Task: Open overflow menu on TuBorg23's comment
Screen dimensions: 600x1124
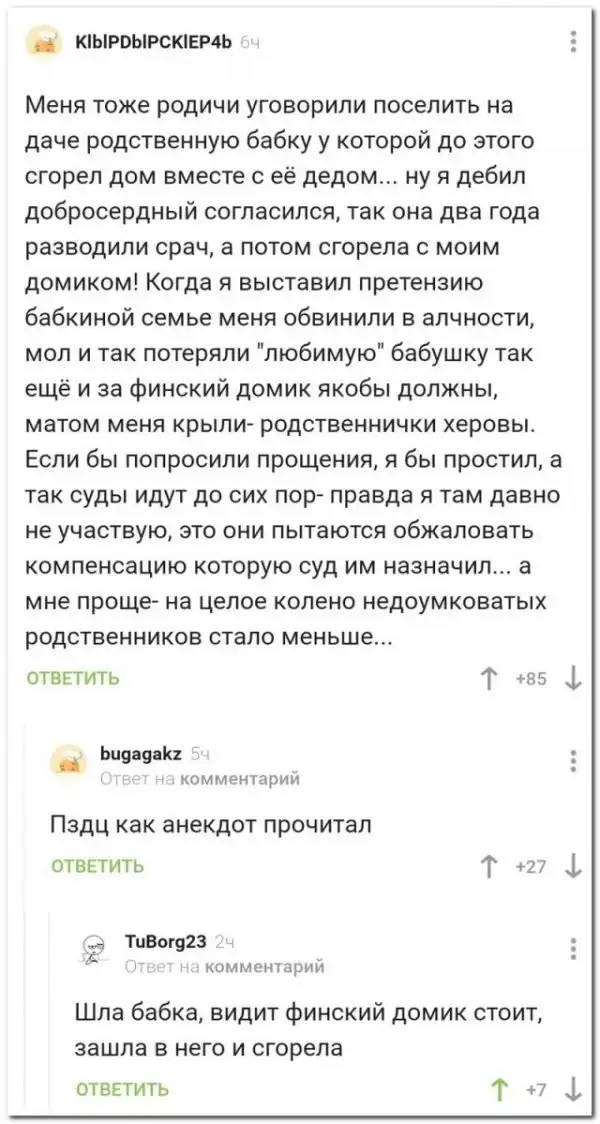Action: pos(572,948)
